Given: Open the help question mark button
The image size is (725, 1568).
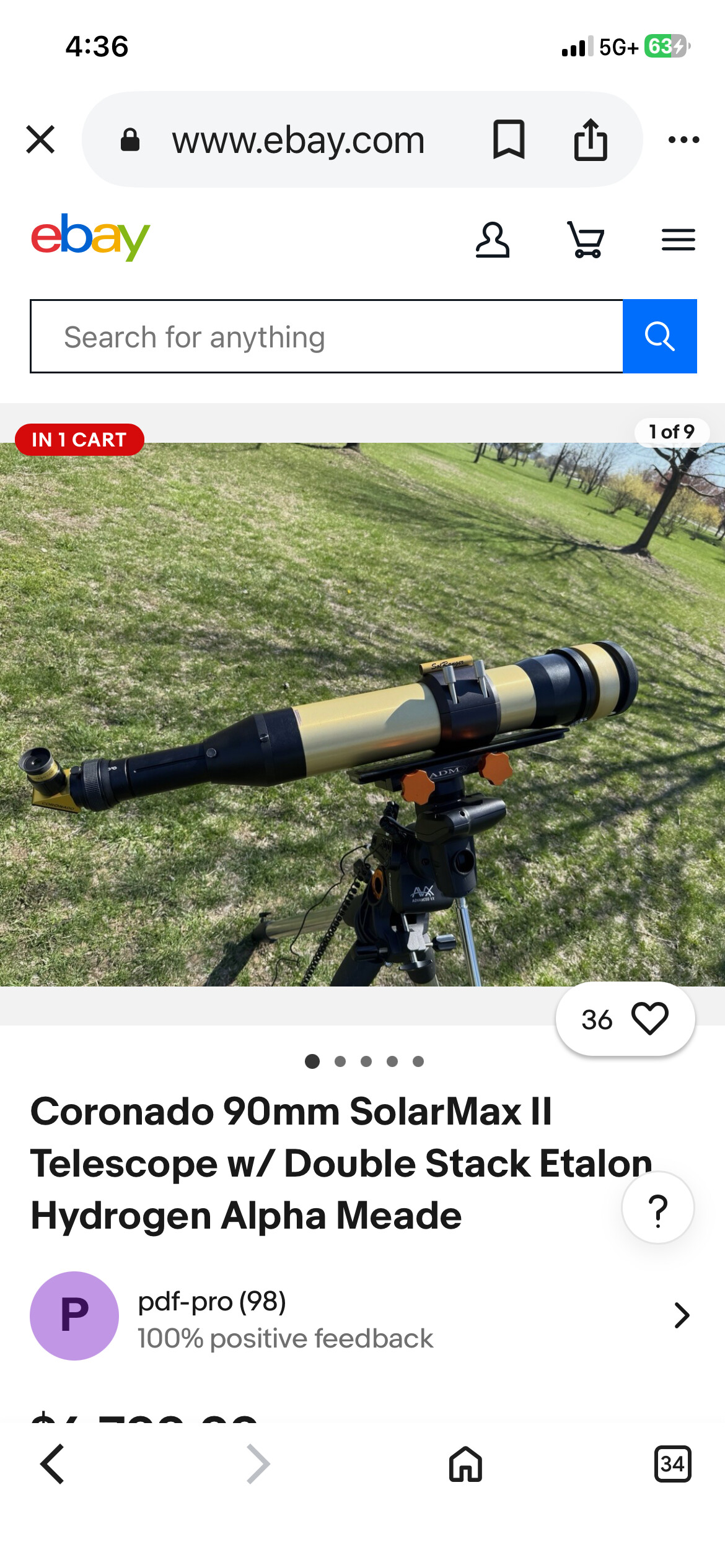Looking at the screenshot, I should click(x=657, y=1208).
